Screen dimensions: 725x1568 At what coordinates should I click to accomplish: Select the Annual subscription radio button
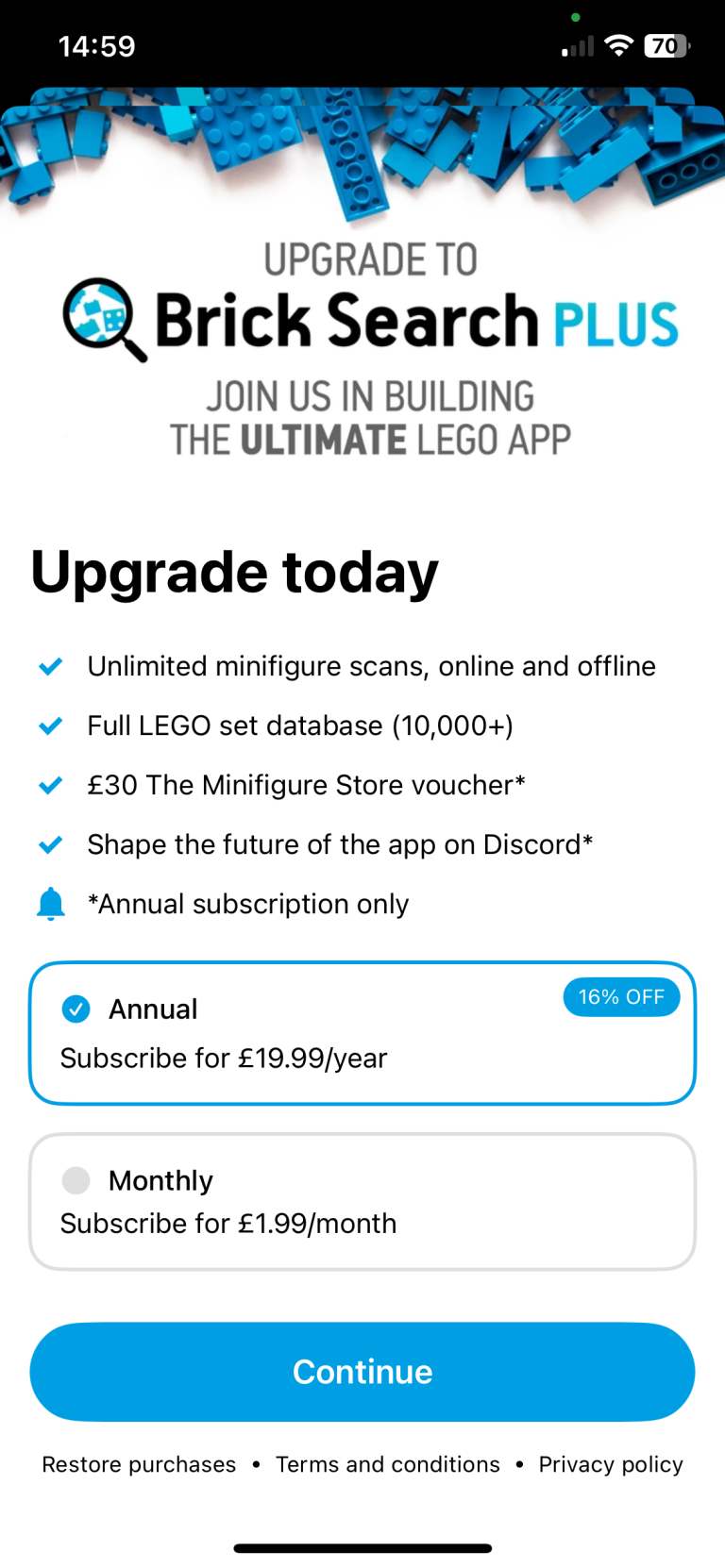click(76, 1009)
